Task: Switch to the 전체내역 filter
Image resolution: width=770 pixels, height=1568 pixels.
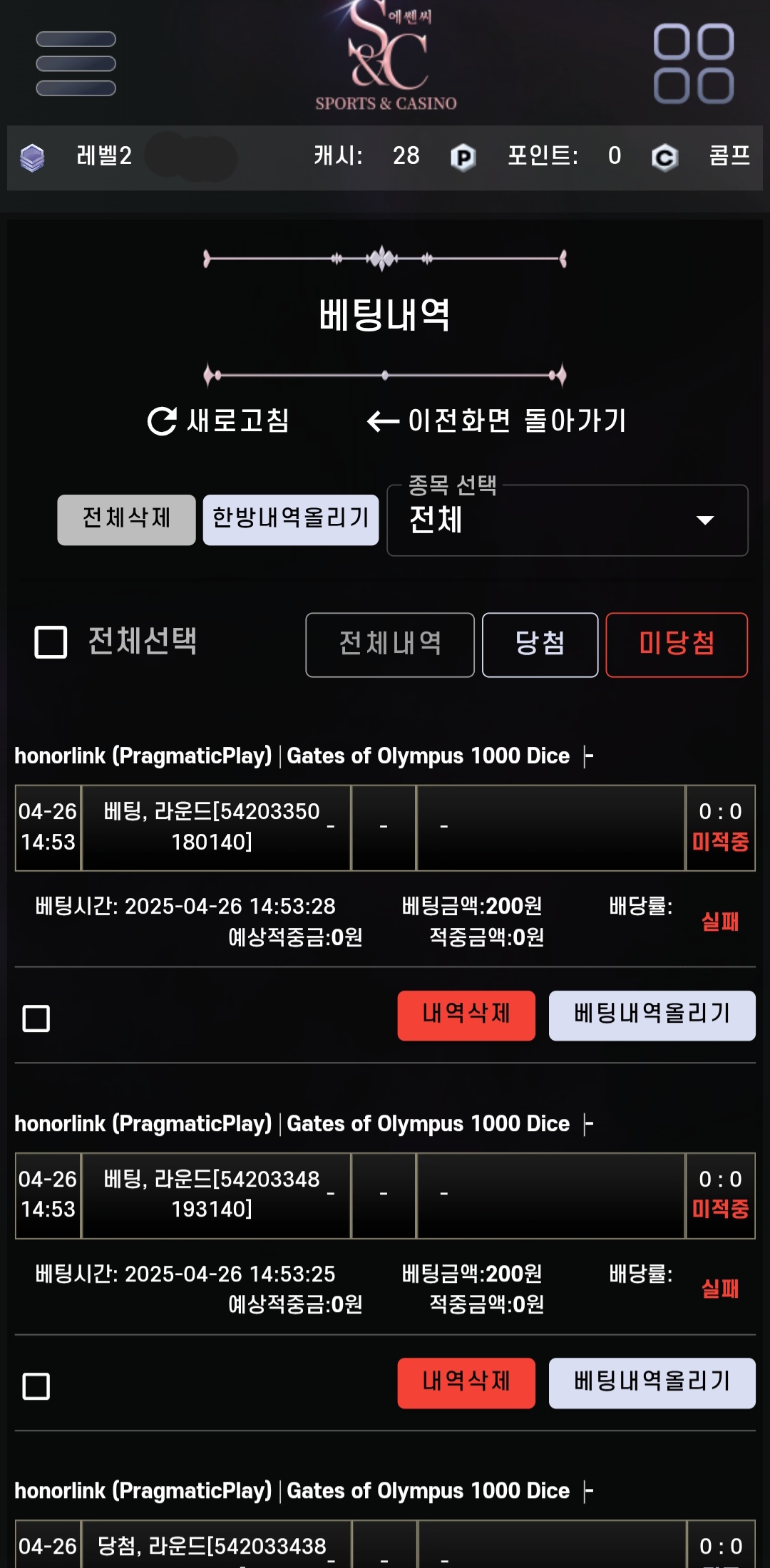Action: click(389, 644)
